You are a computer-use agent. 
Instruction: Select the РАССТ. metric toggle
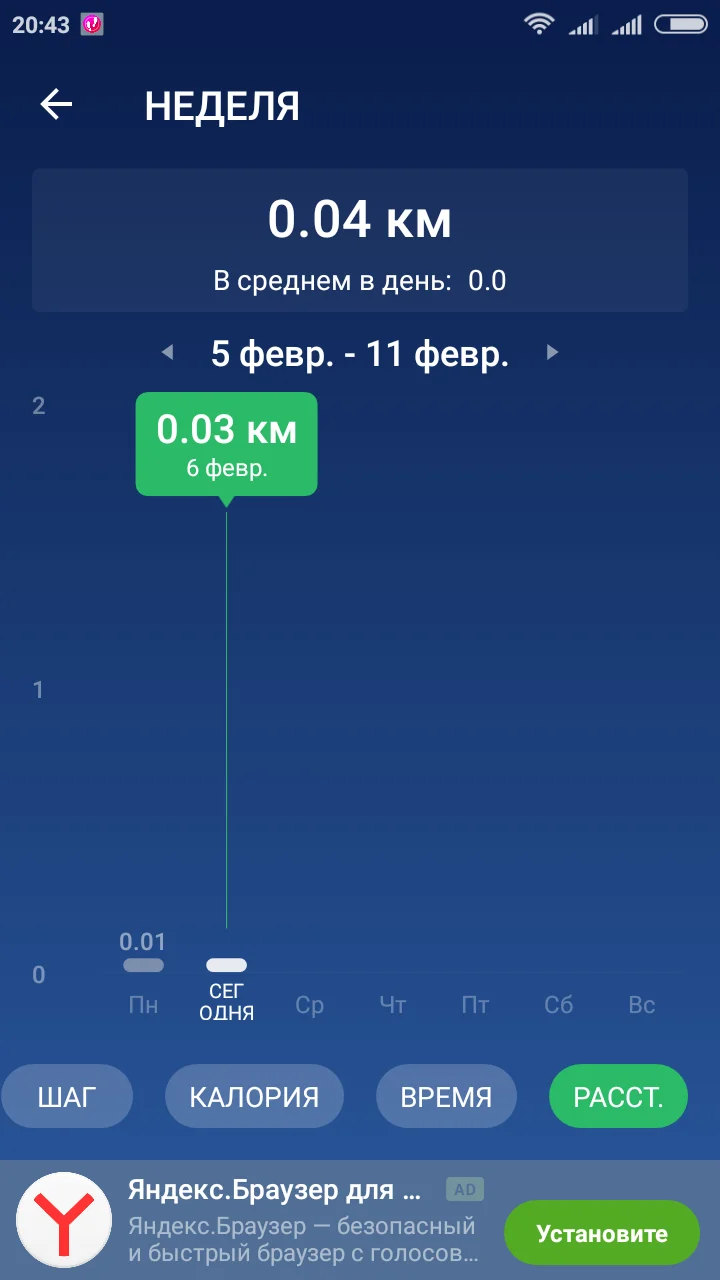tap(618, 1096)
